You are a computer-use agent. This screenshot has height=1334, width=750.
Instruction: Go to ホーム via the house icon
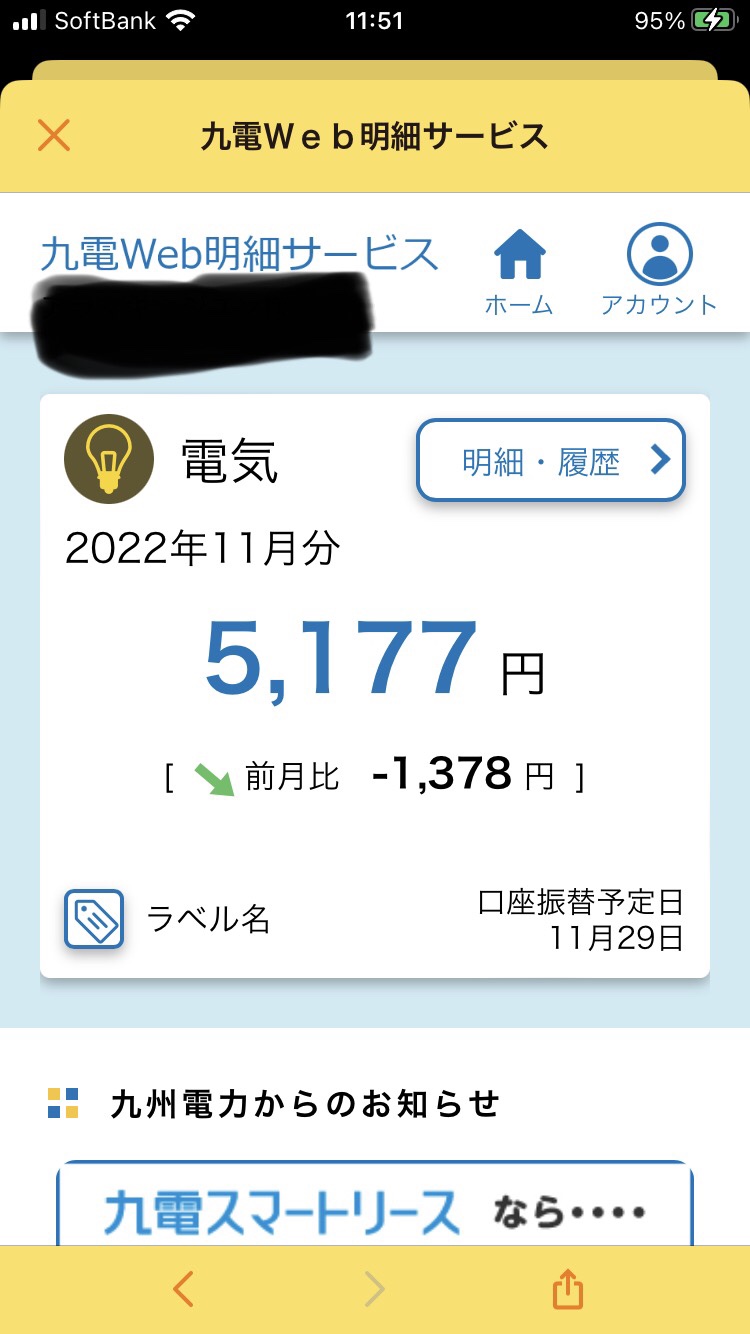point(519,269)
